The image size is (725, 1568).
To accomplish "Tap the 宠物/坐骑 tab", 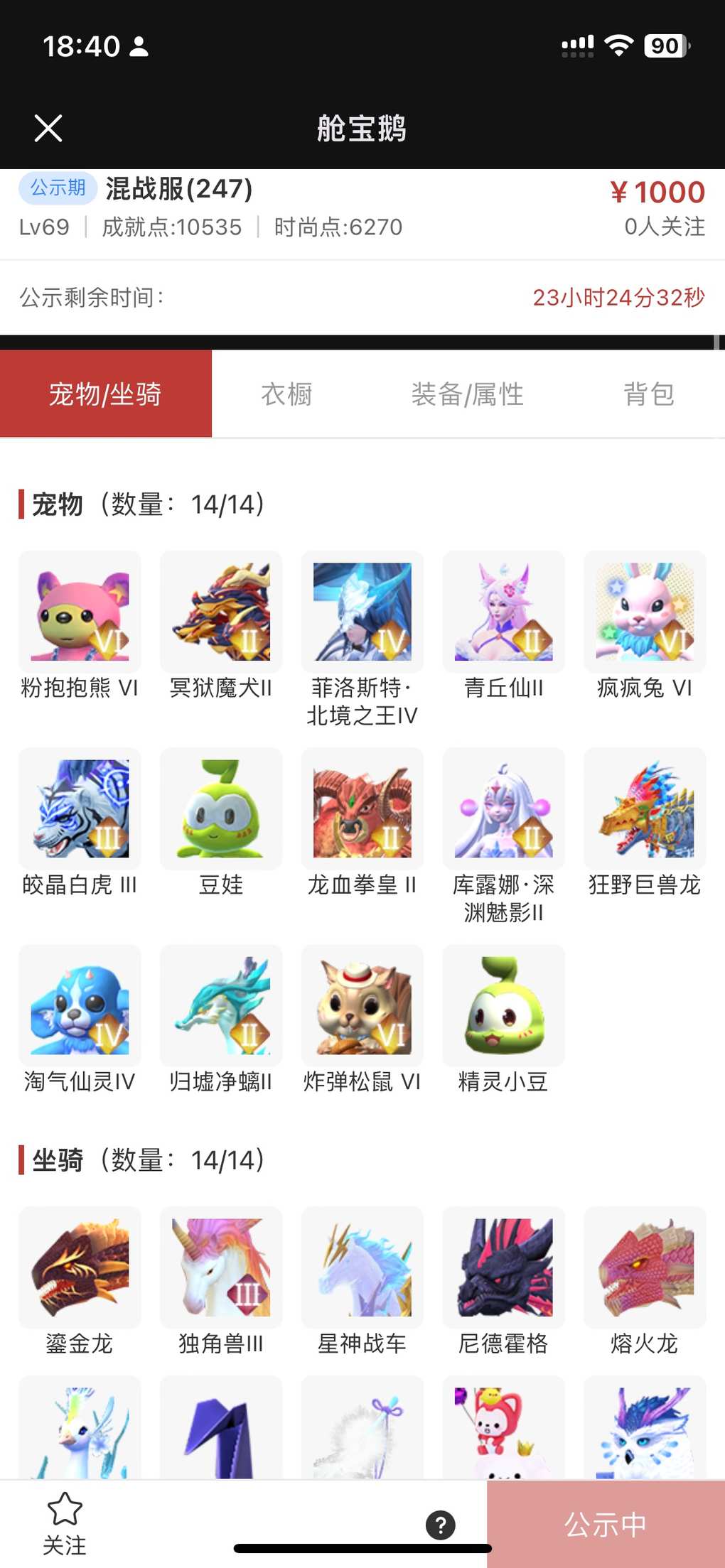I will [x=105, y=394].
